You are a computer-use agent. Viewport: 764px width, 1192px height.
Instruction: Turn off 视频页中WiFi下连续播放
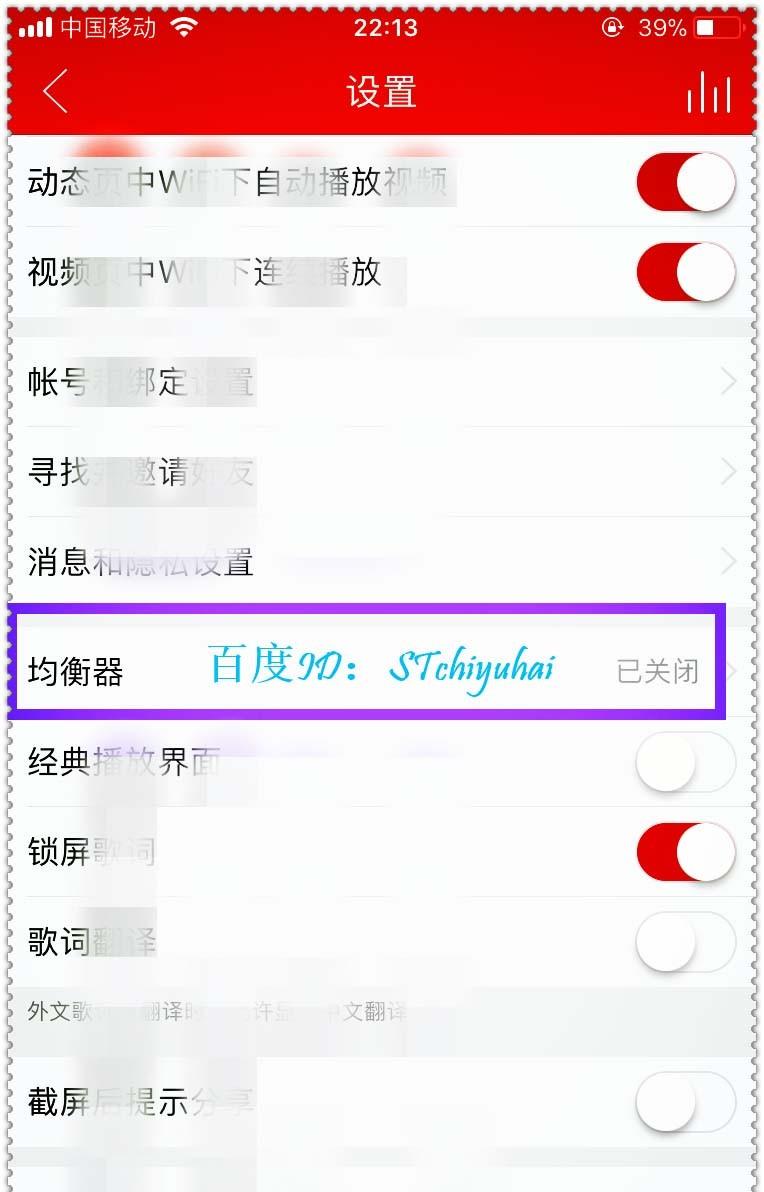click(x=686, y=272)
